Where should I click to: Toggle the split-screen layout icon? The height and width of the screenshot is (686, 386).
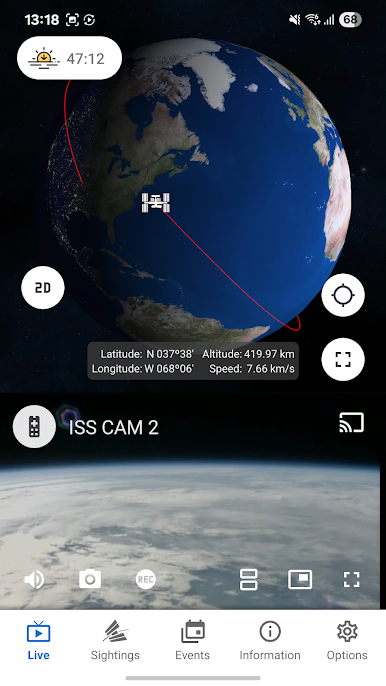pyautogui.click(x=249, y=580)
